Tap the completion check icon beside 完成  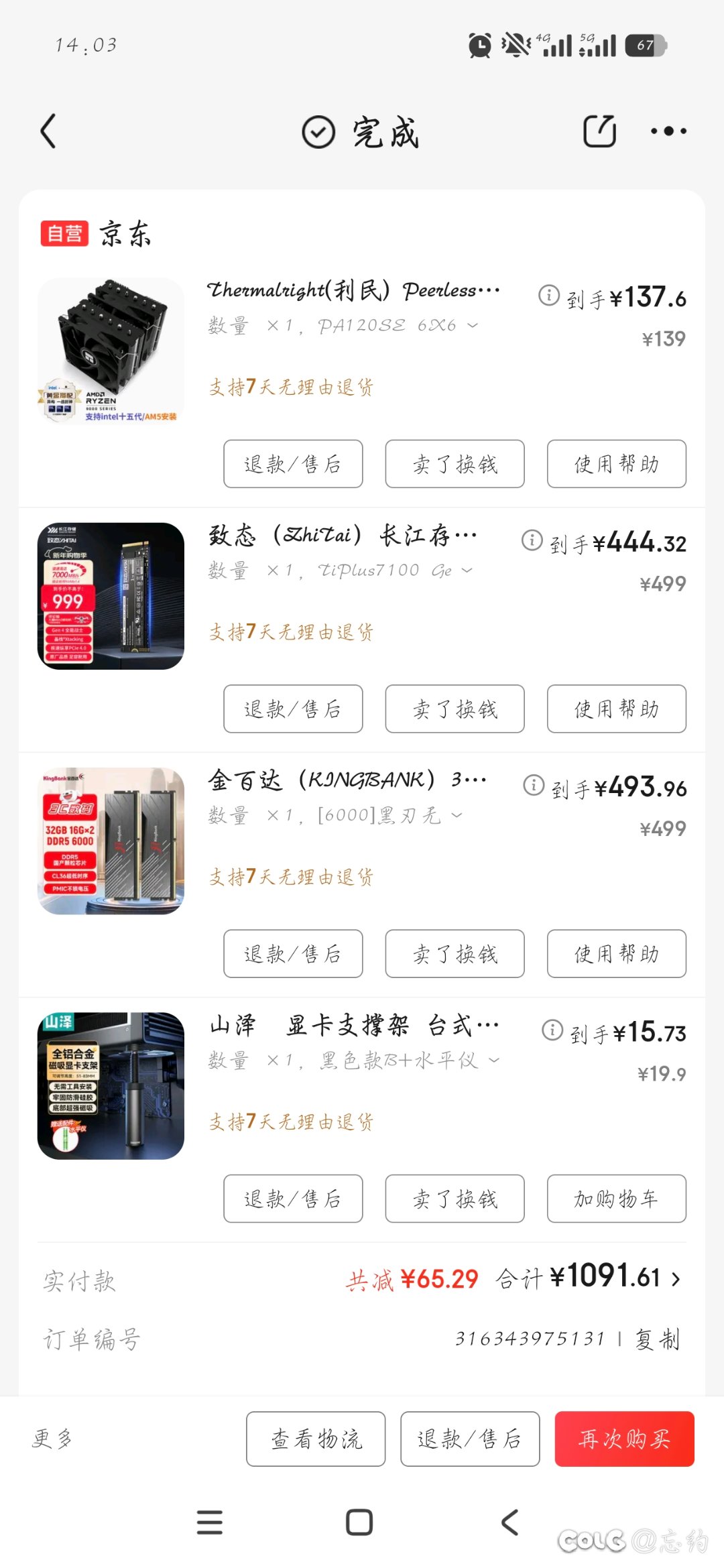tap(317, 131)
